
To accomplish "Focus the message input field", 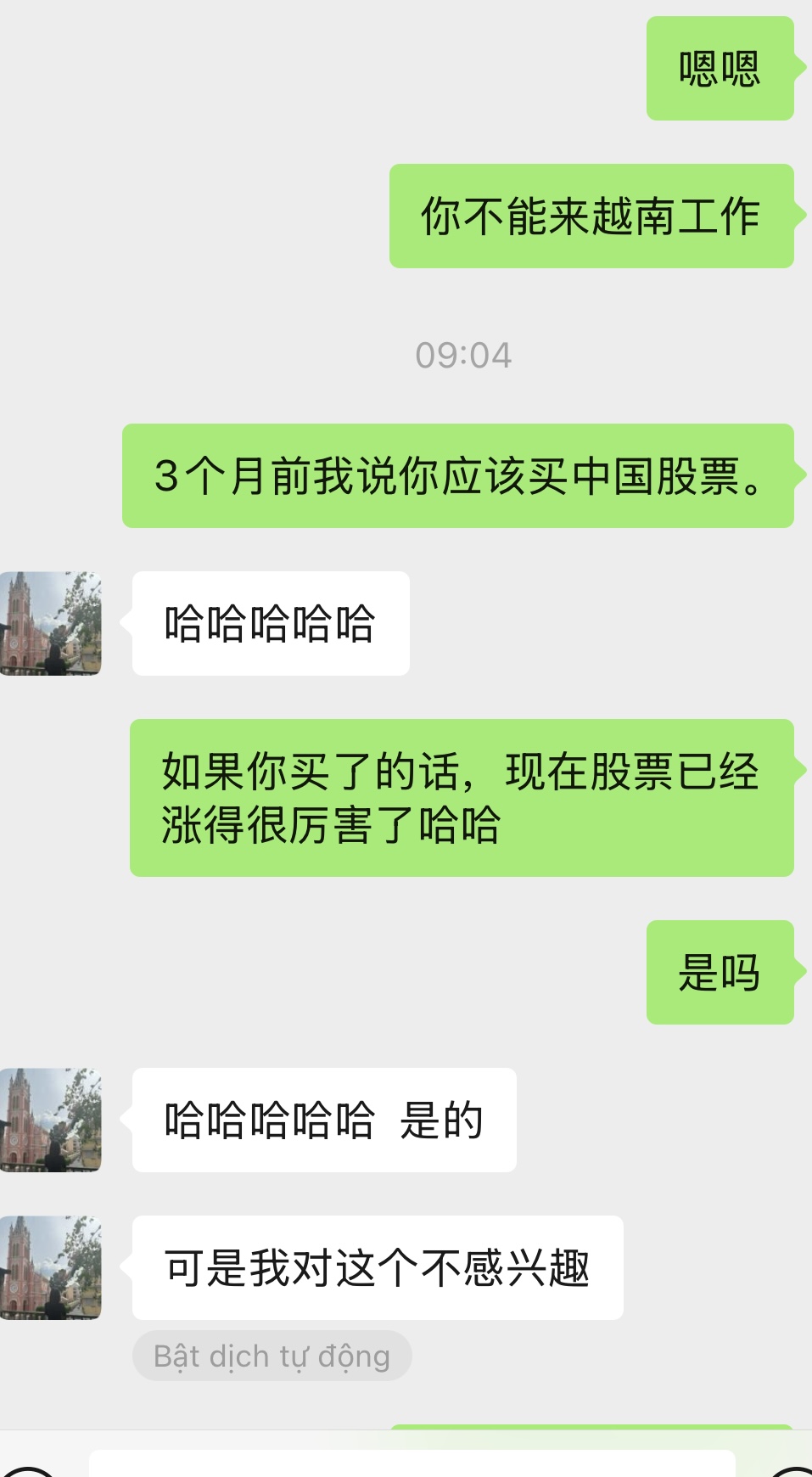I will point(412,1463).
